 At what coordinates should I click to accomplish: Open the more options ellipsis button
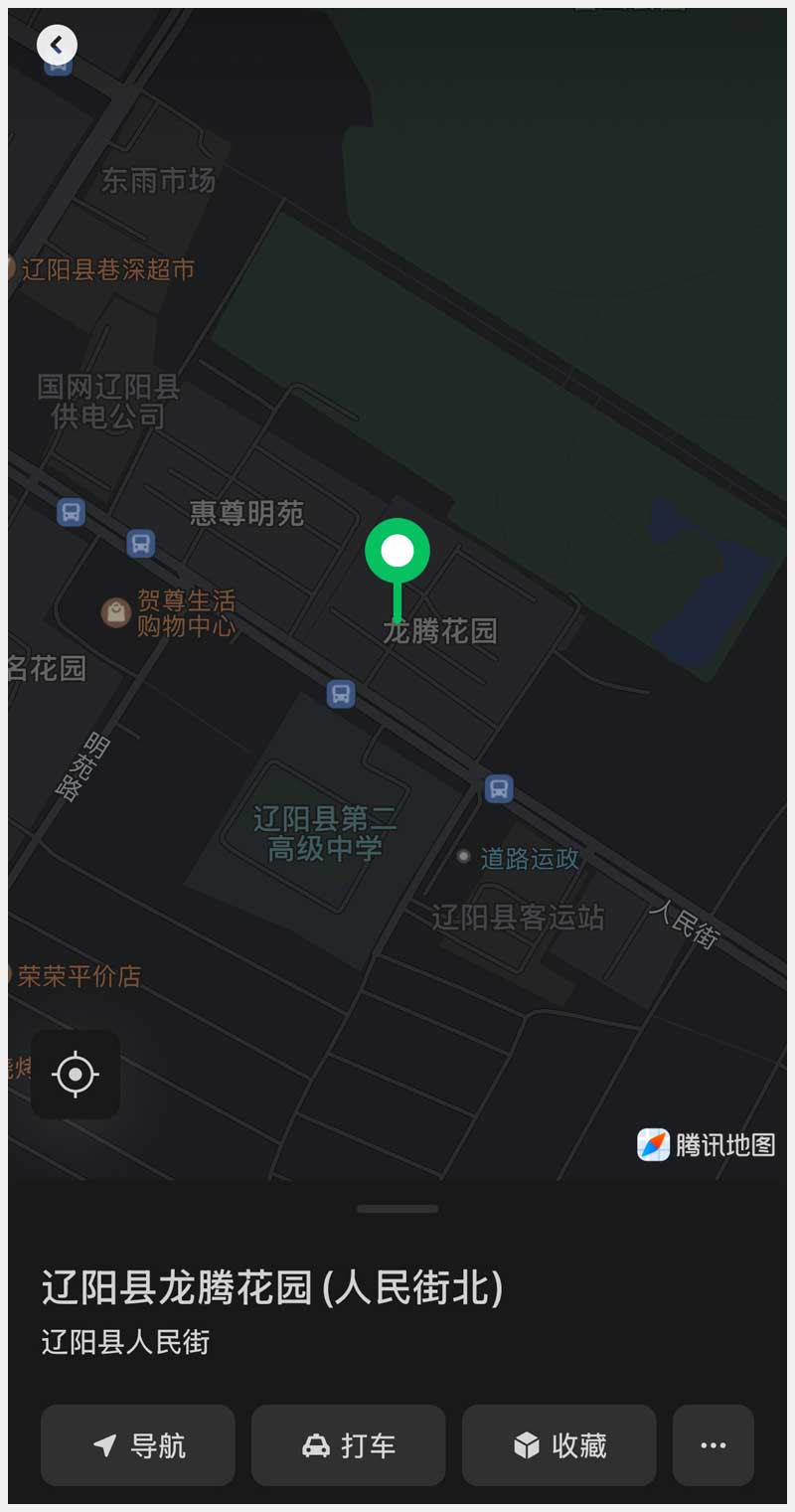[x=713, y=1445]
